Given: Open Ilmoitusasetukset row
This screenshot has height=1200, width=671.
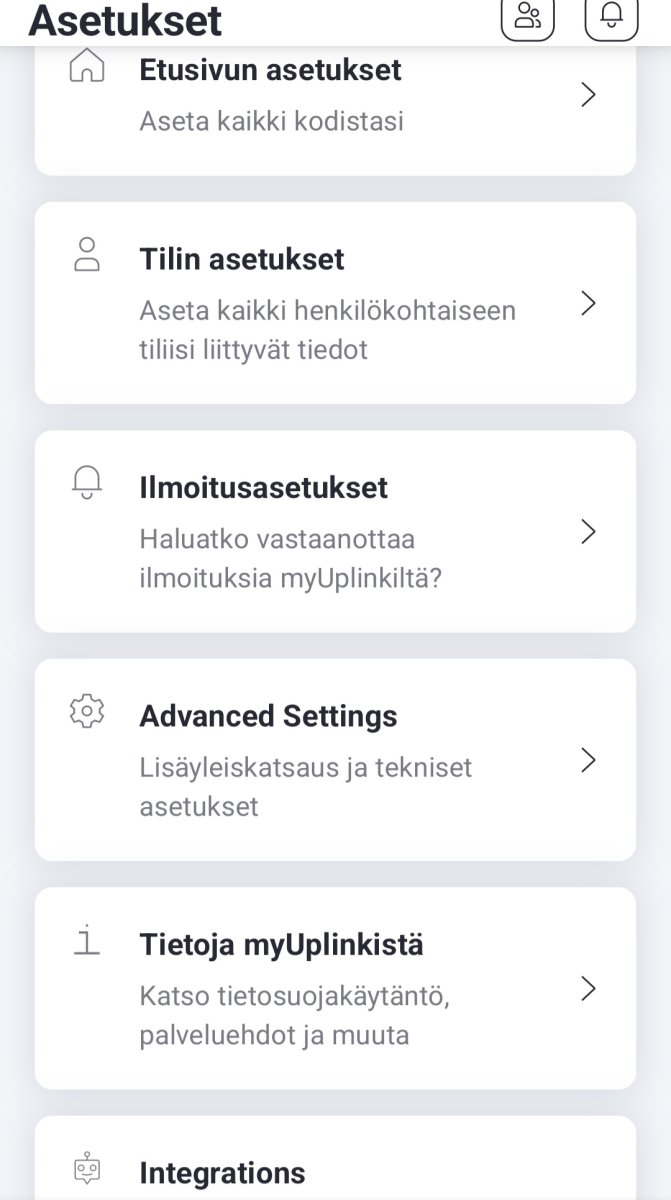Looking at the screenshot, I should pos(335,531).
